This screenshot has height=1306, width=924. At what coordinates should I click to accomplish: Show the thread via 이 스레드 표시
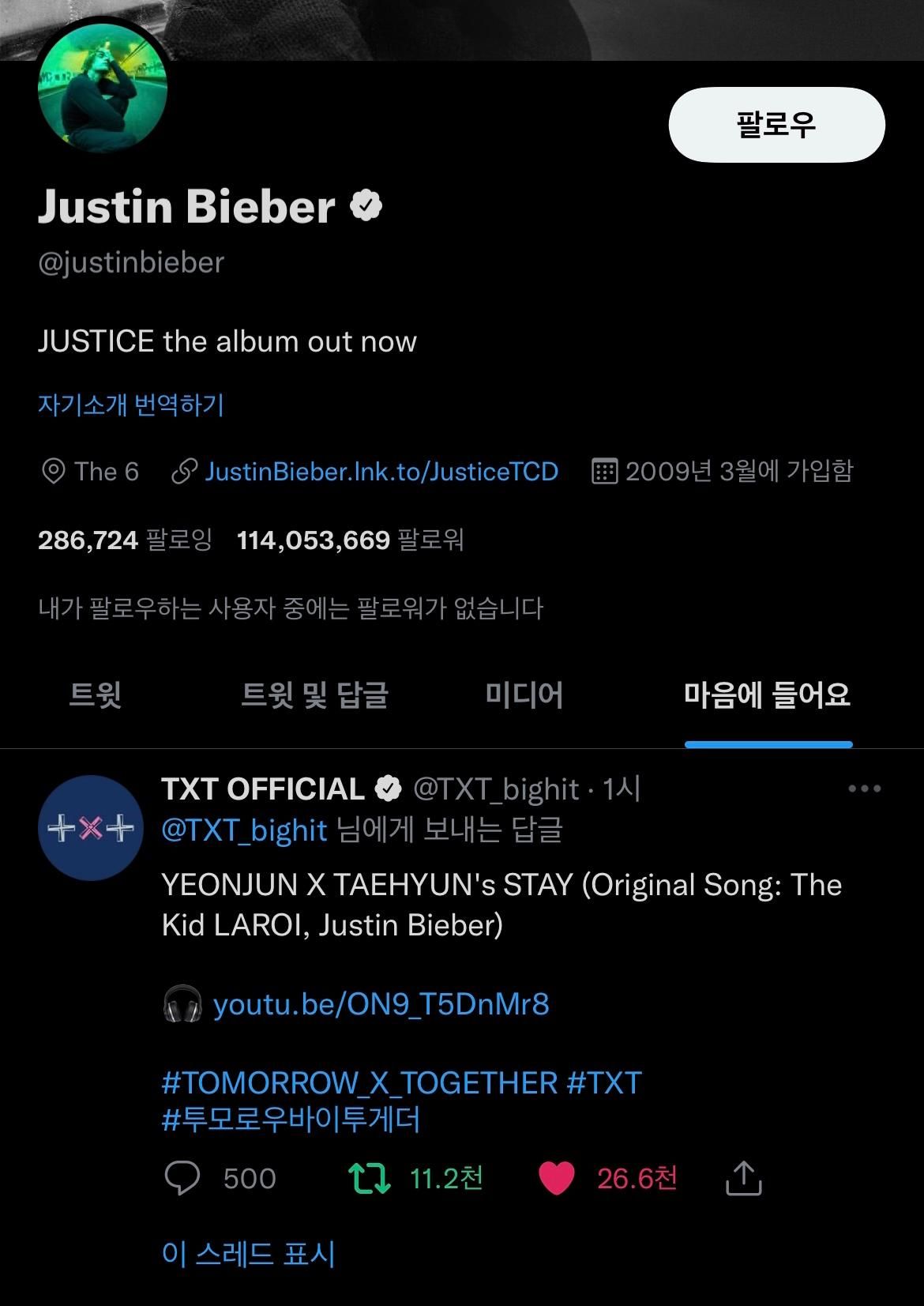pyautogui.click(x=249, y=1254)
